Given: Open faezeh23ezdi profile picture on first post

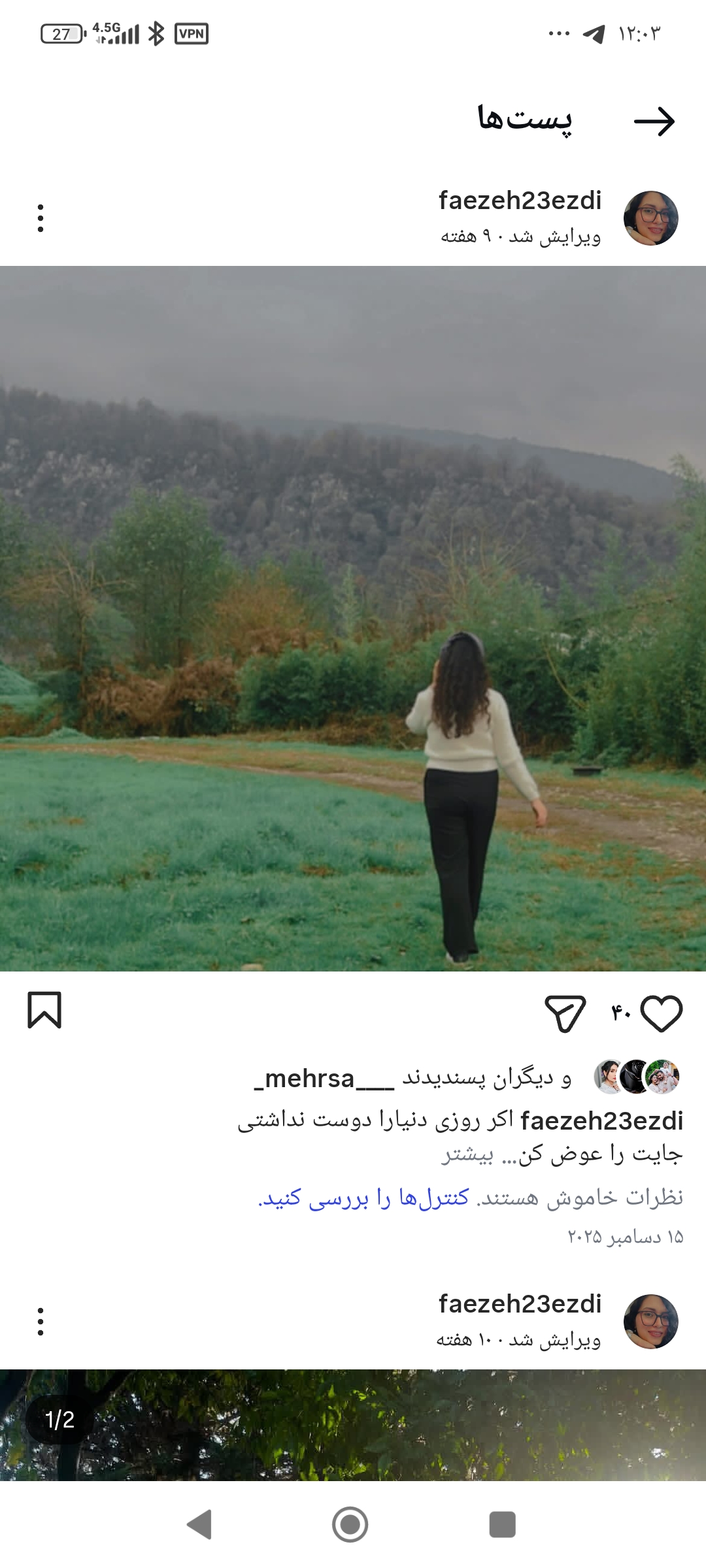Looking at the screenshot, I should 650,218.
